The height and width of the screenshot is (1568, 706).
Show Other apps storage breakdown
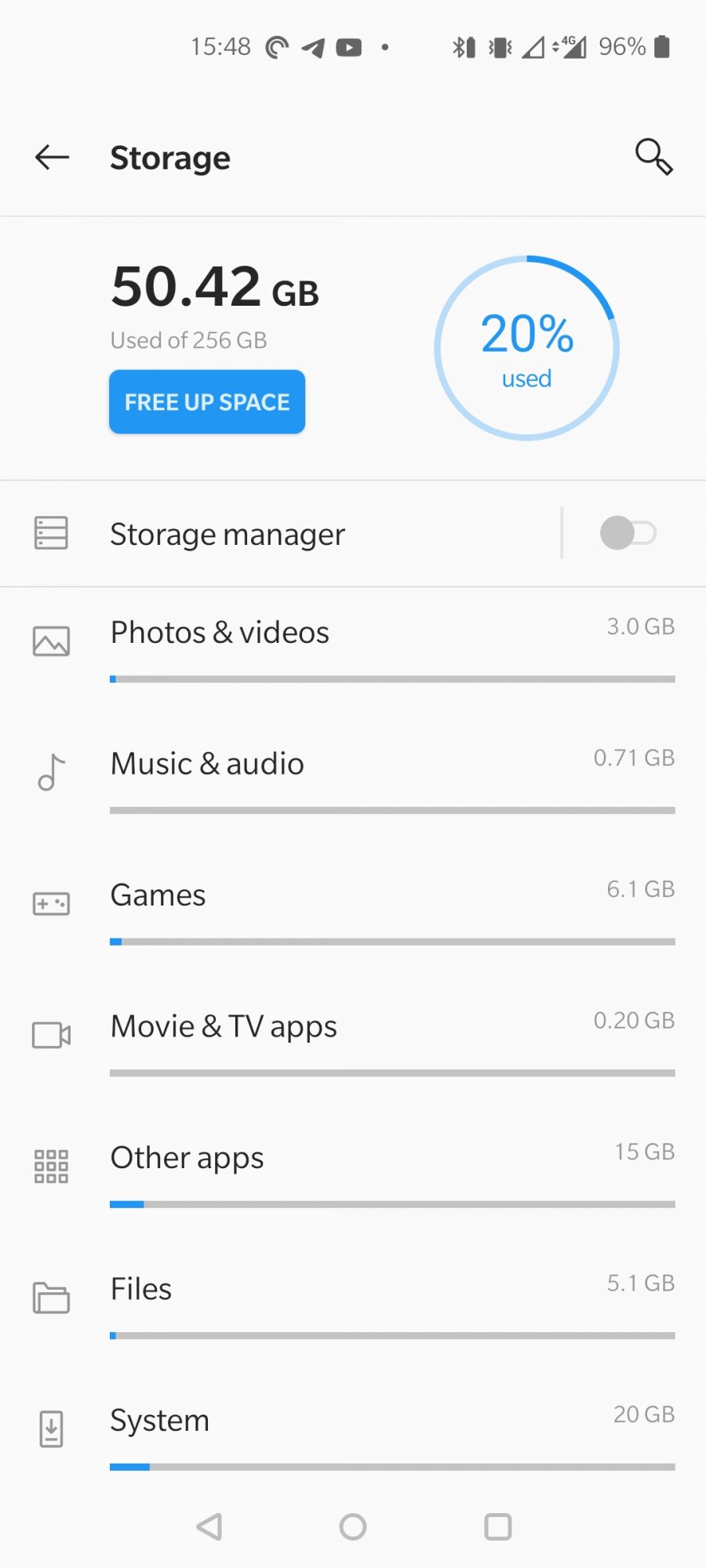pos(353,1168)
